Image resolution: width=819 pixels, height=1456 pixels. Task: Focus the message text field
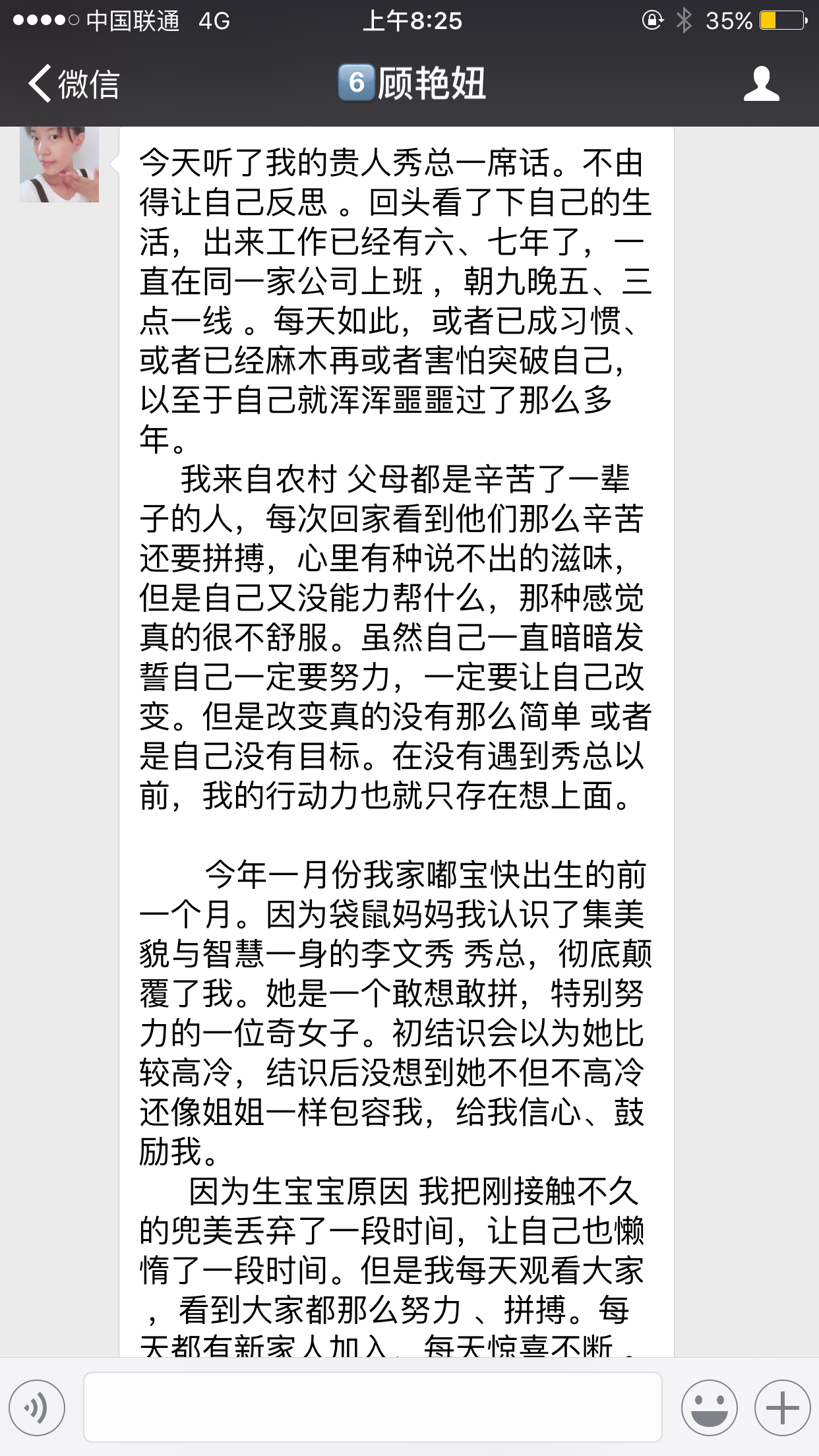tap(373, 1407)
